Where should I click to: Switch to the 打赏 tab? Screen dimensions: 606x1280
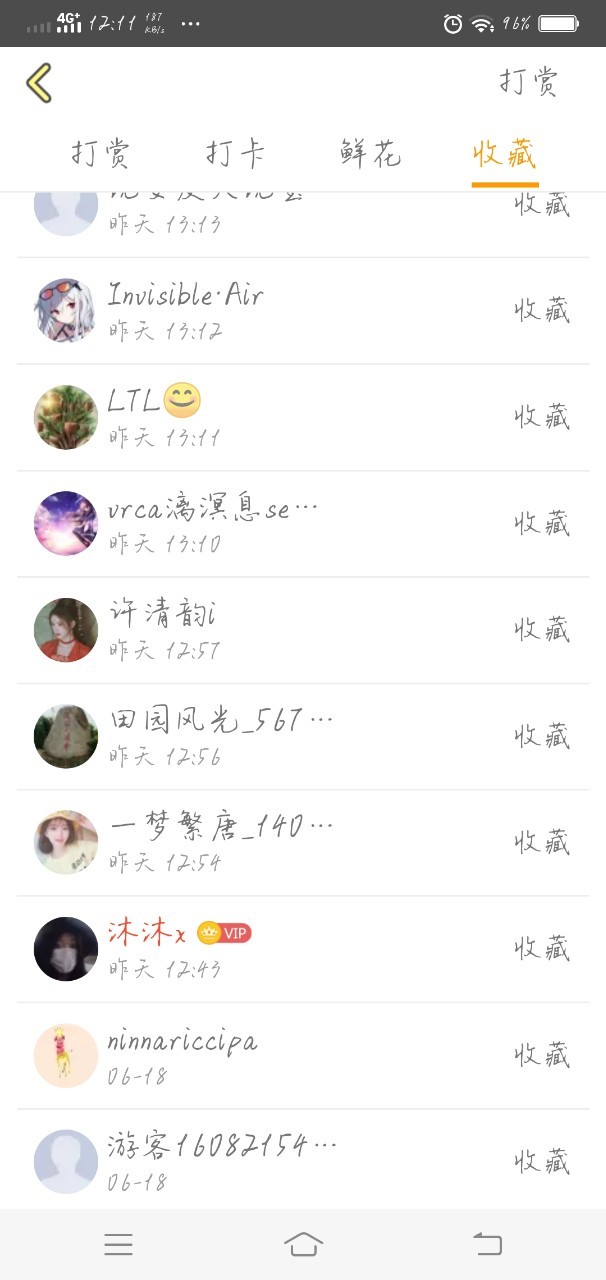click(101, 155)
